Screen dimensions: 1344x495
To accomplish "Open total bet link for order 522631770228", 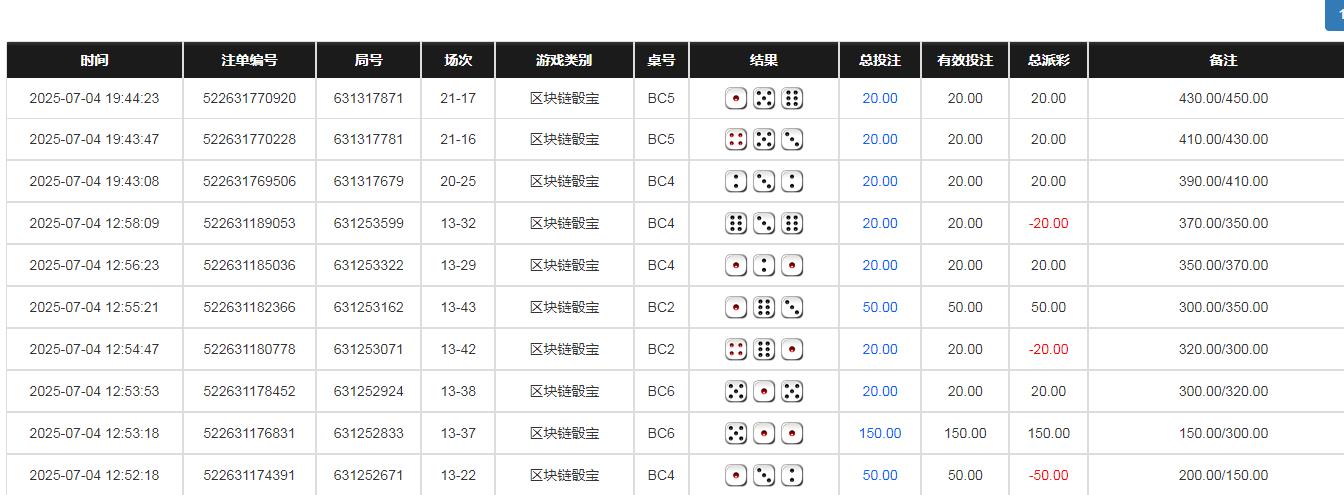I will coord(880,140).
